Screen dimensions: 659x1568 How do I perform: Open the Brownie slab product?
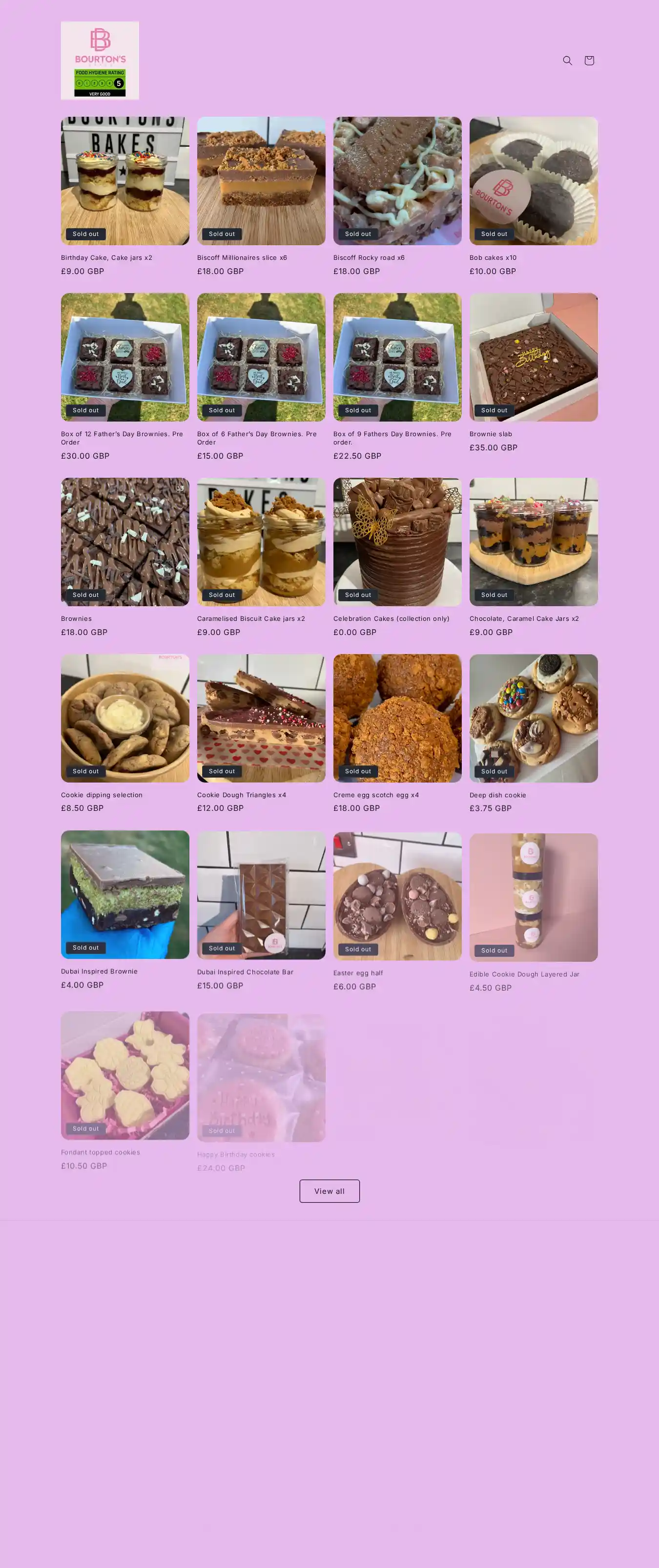point(491,434)
